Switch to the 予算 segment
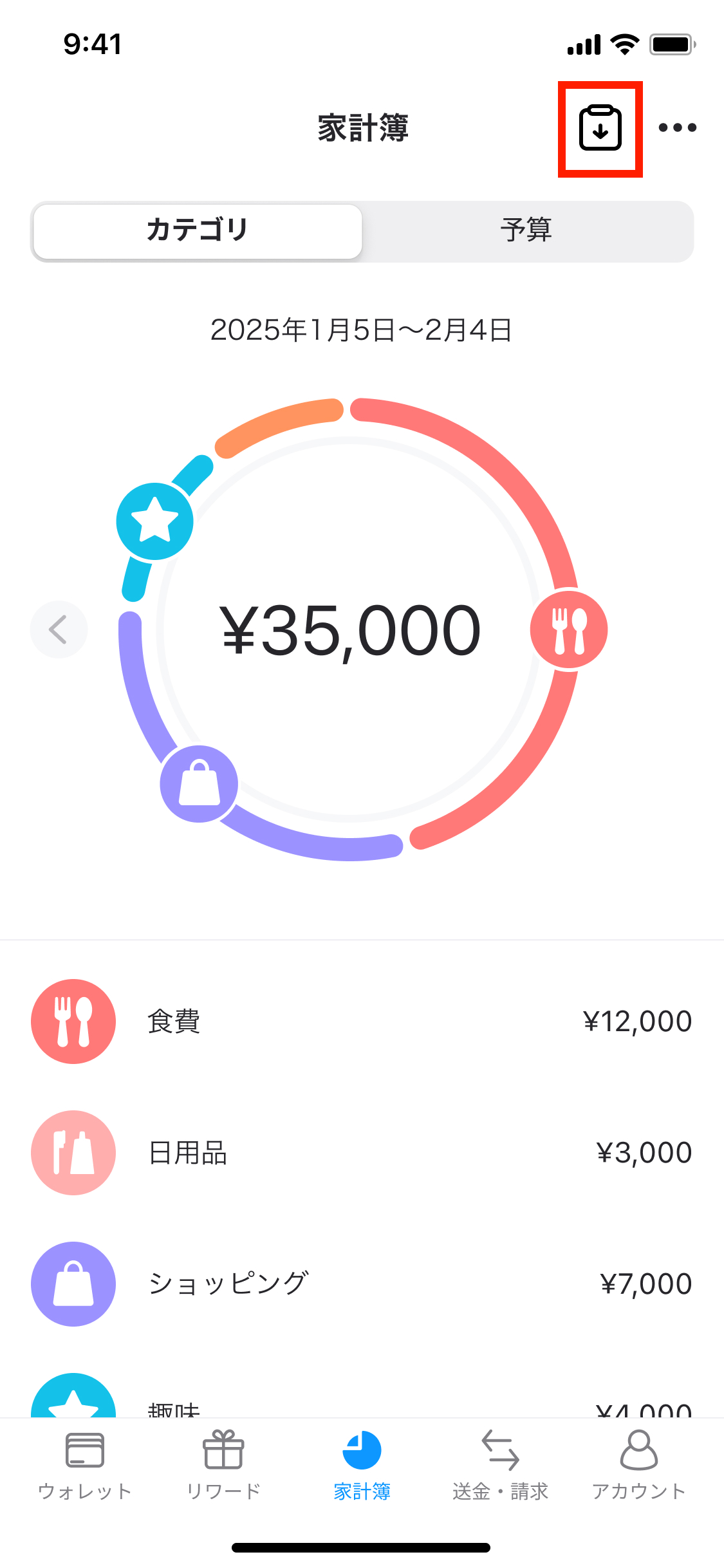The width and height of the screenshot is (724, 1568). tap(526, 230)
